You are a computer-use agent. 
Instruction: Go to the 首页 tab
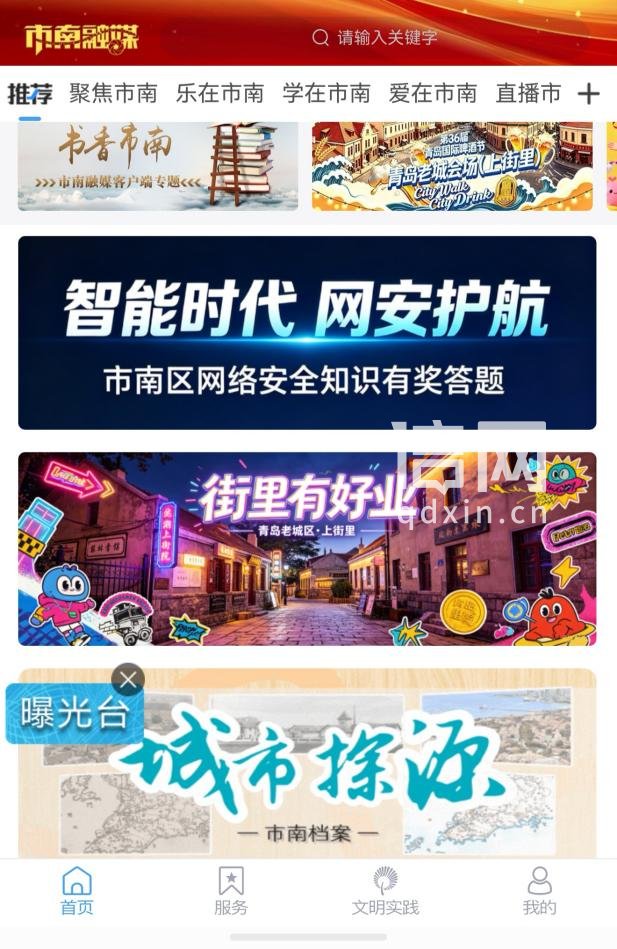[77, 891]
